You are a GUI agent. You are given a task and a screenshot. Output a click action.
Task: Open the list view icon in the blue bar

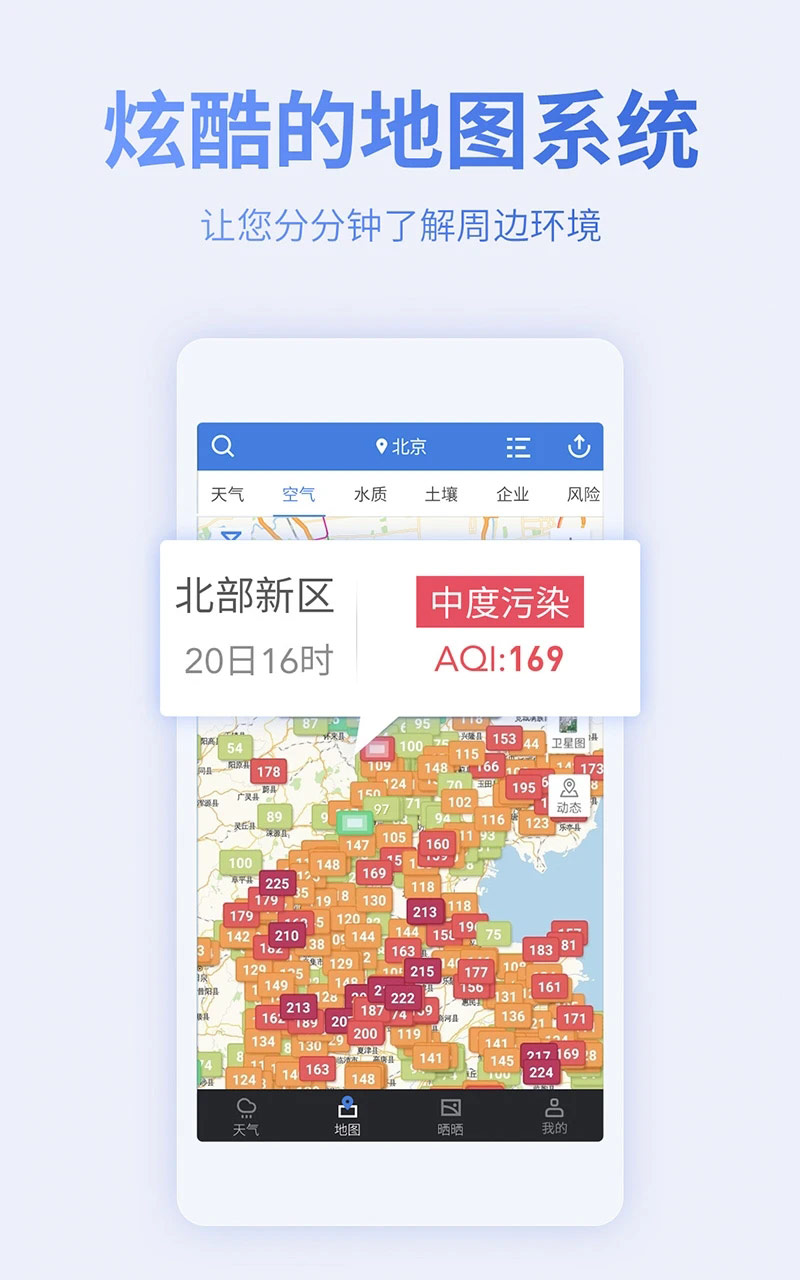tap(518, 447)
